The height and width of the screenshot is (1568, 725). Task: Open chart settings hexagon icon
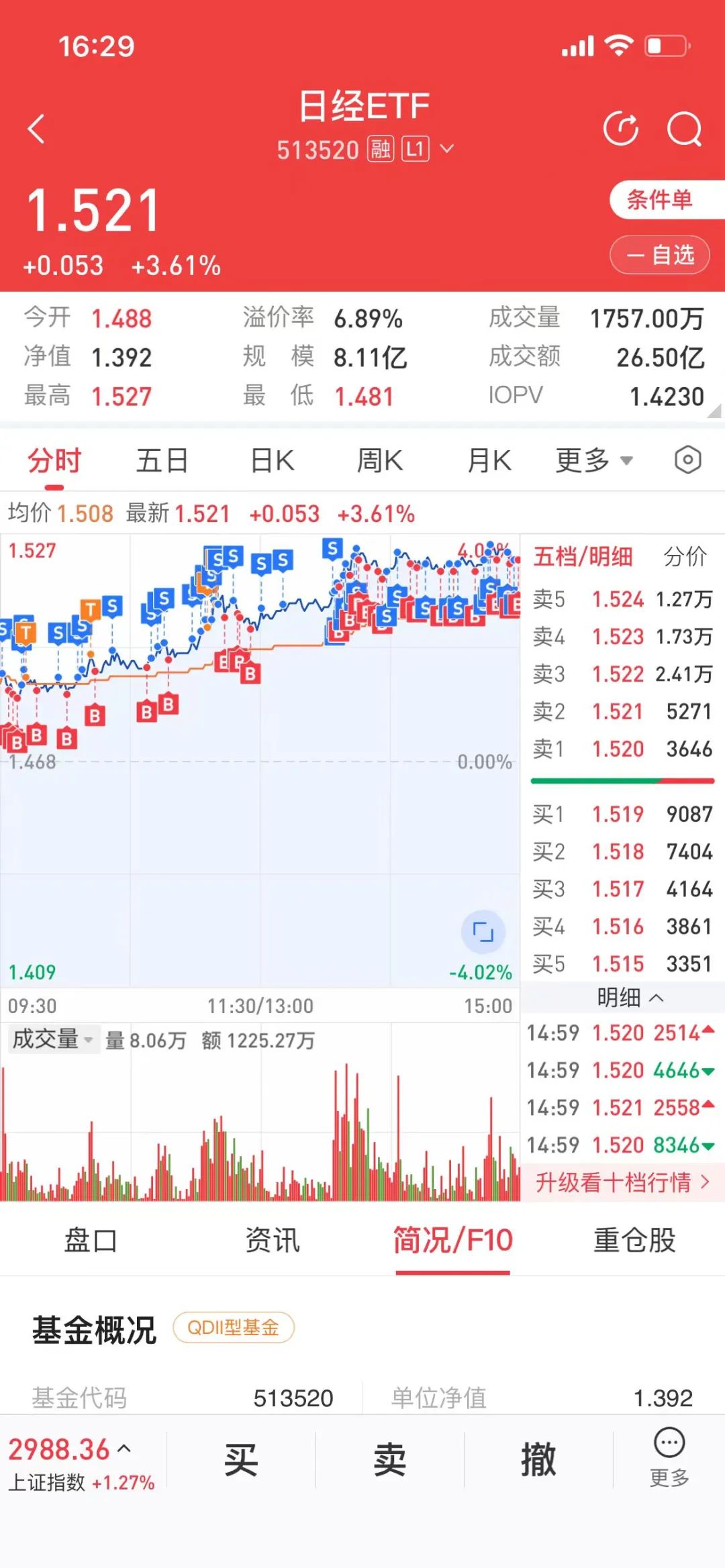point(688,460)
